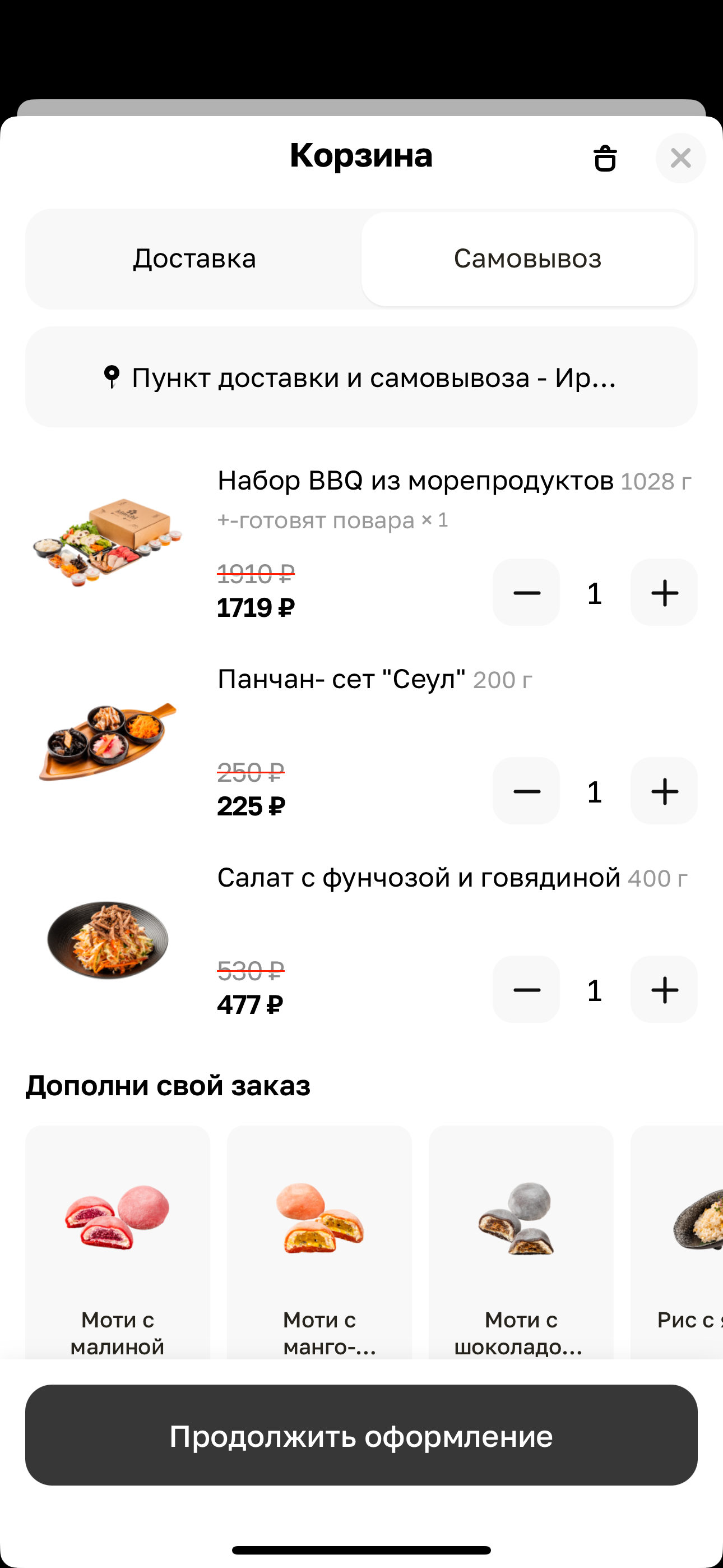Increase quantity of Набор BBQ из морепродуктов
The height and width of the screenshot is (1568, 723).
(x=664, y=593)
